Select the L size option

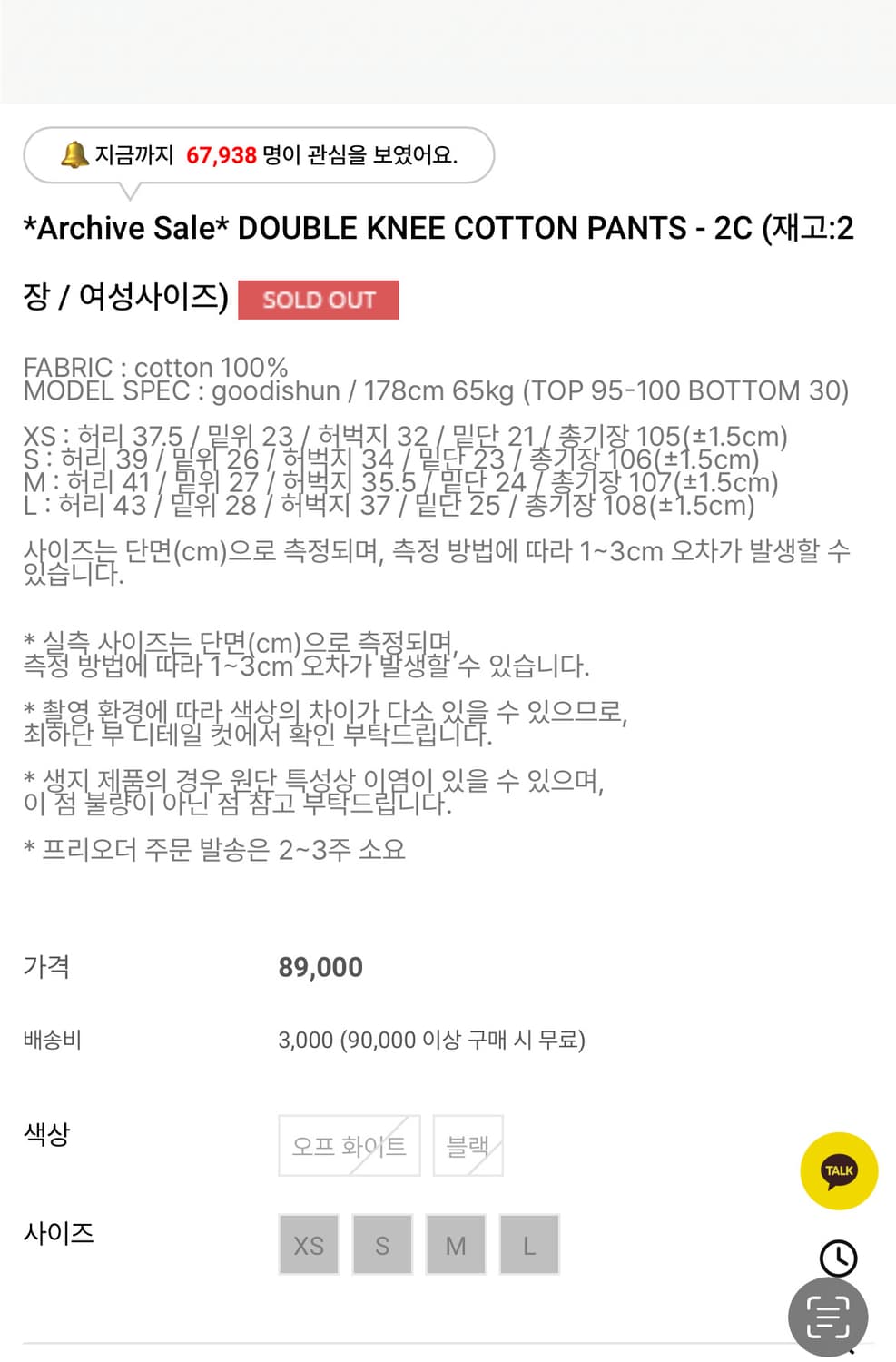[x=529, y=1245]
